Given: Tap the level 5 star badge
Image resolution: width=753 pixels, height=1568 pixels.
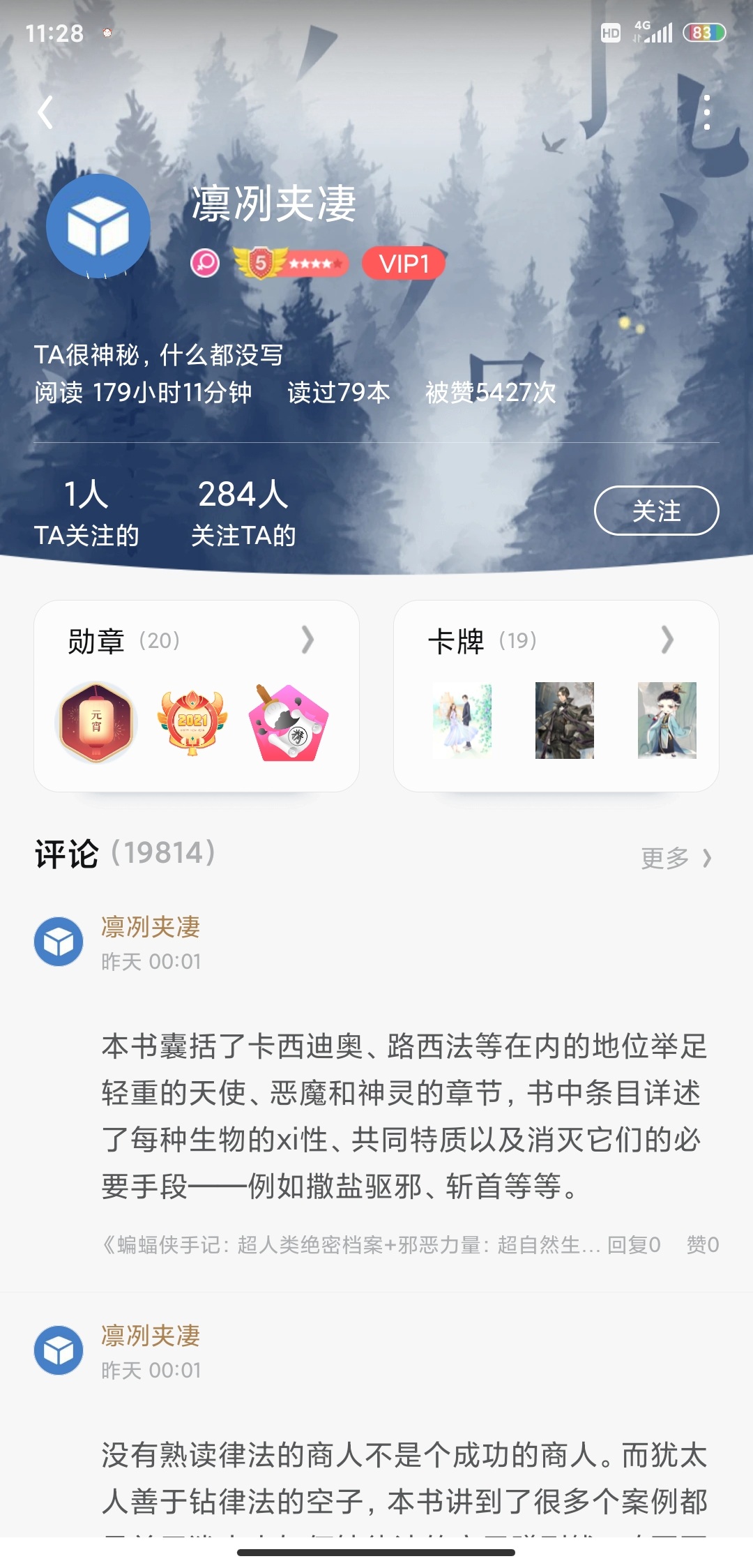Looking at the screenshot, I should [x=291, y=263].
